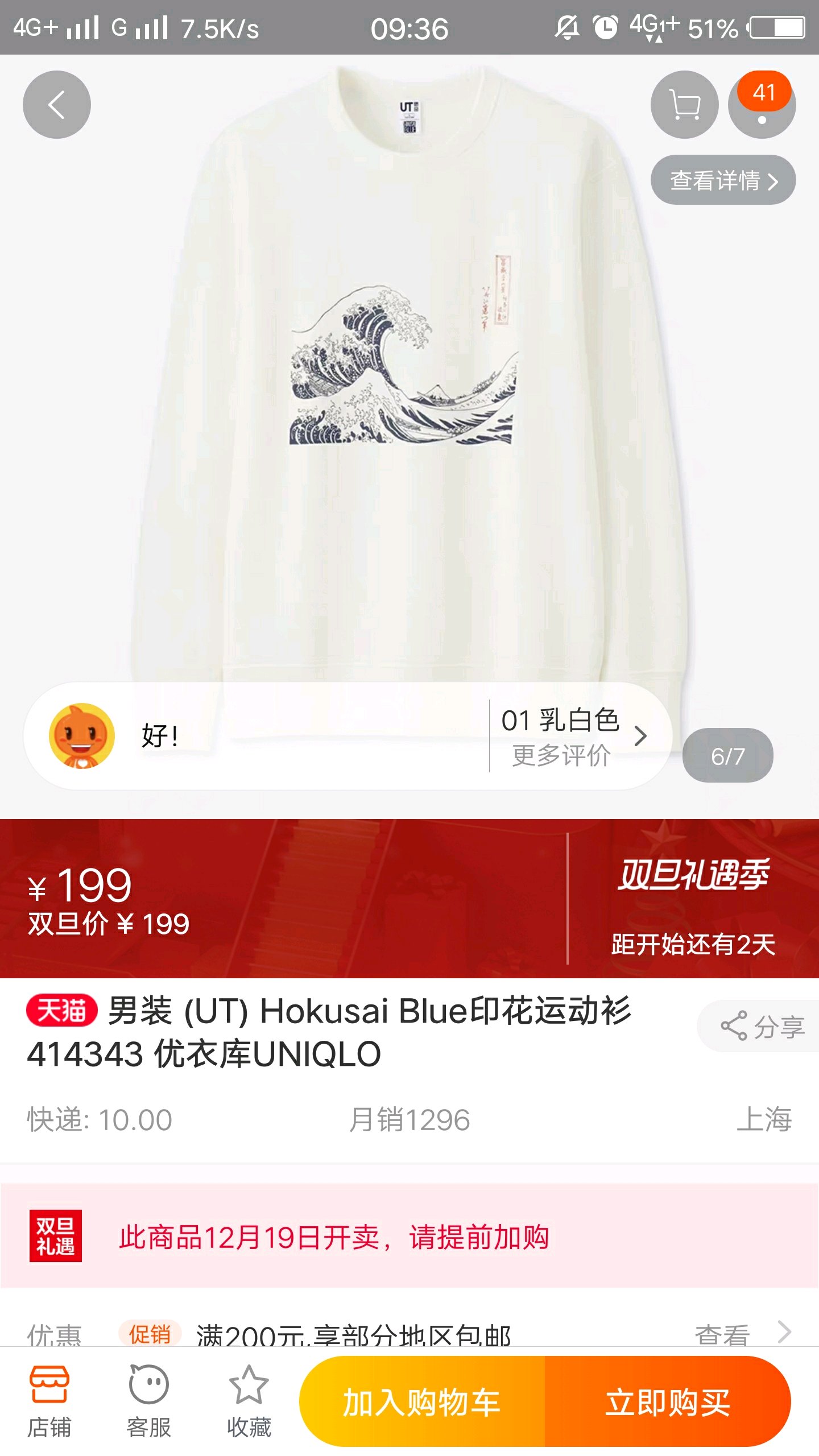The image size is (819, 1456).
Task: Go back using the arrow icon
Action: 56,105
